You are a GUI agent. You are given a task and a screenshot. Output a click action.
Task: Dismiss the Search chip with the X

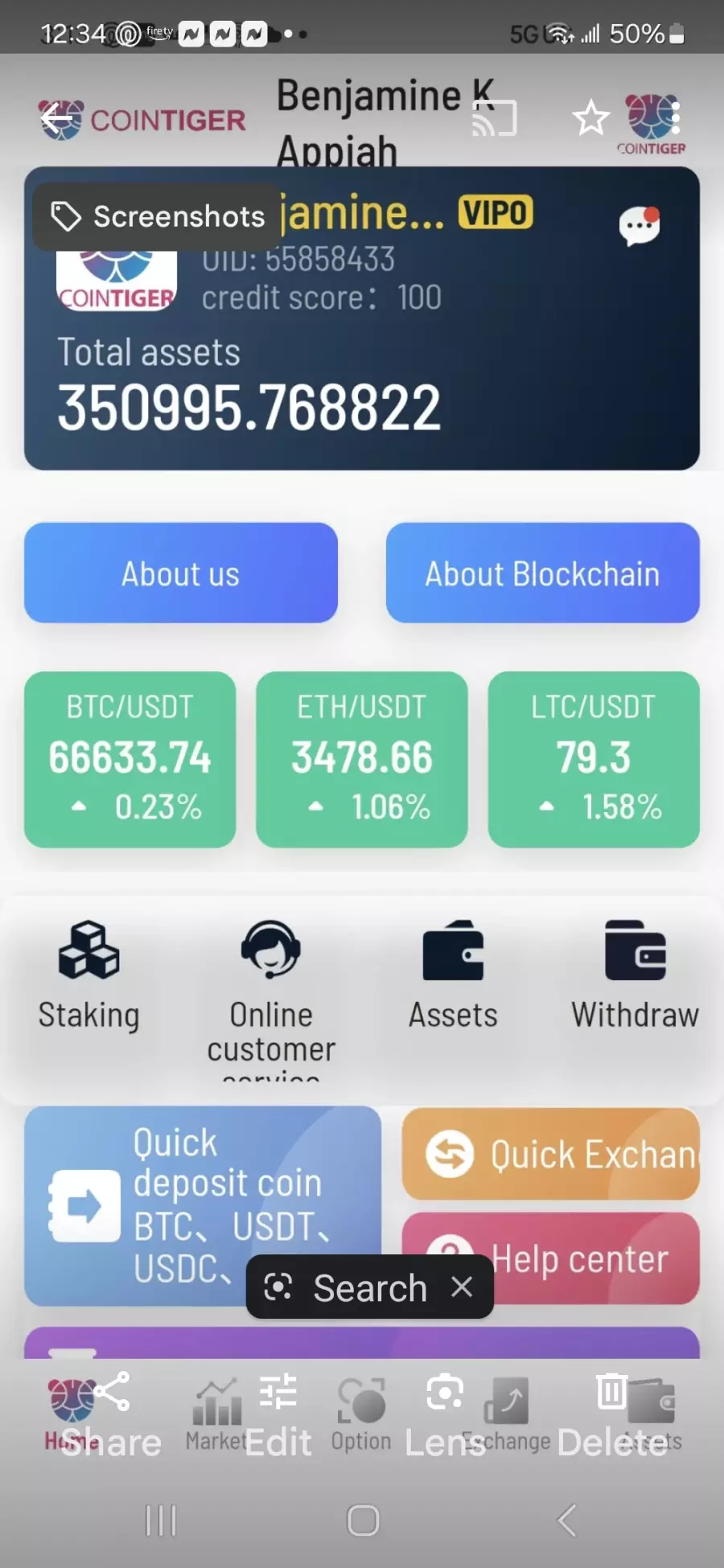[462, 1287]
